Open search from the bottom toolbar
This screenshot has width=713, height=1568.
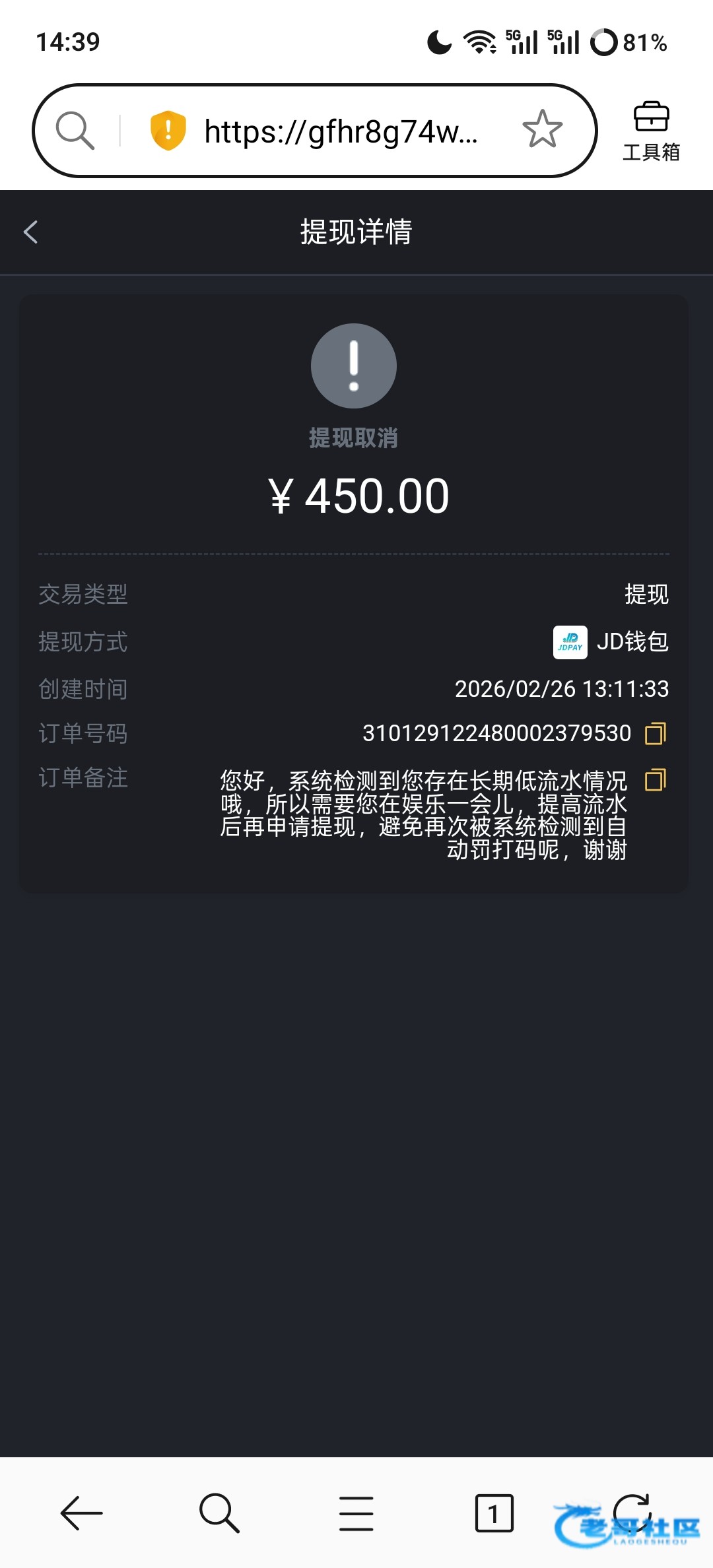(x=219, y=1513)
